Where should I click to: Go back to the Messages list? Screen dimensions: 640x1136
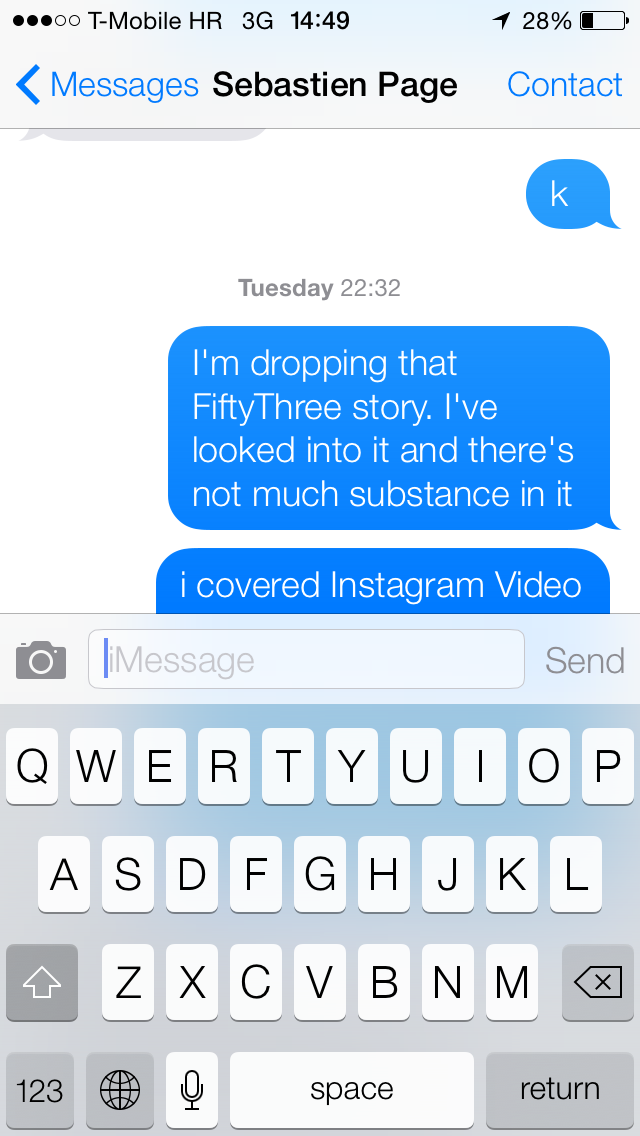pyautogui.click(x=105, y=86)
